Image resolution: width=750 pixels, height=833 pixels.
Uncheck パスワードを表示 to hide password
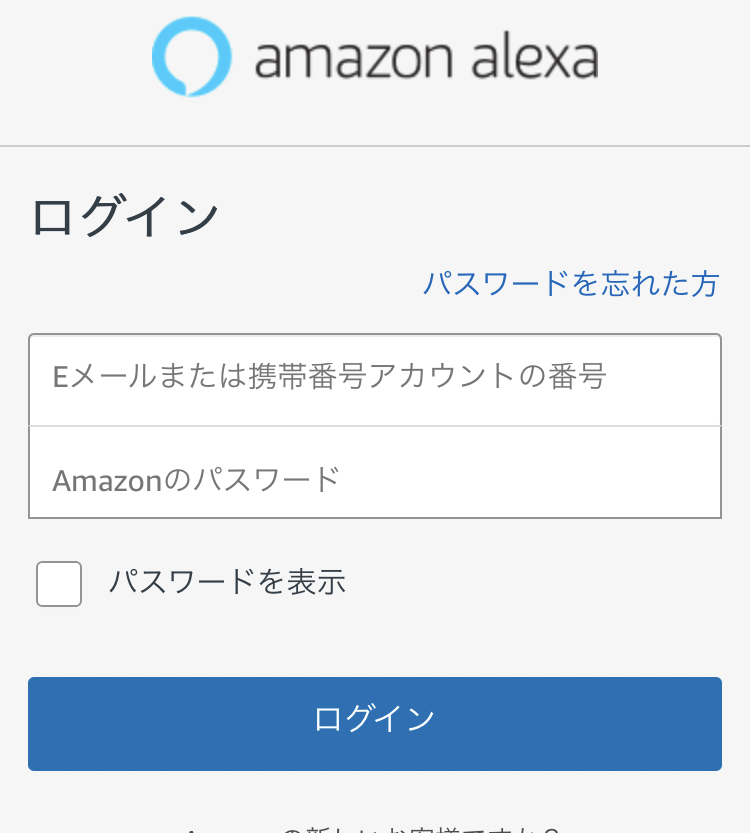pos(59,584)
